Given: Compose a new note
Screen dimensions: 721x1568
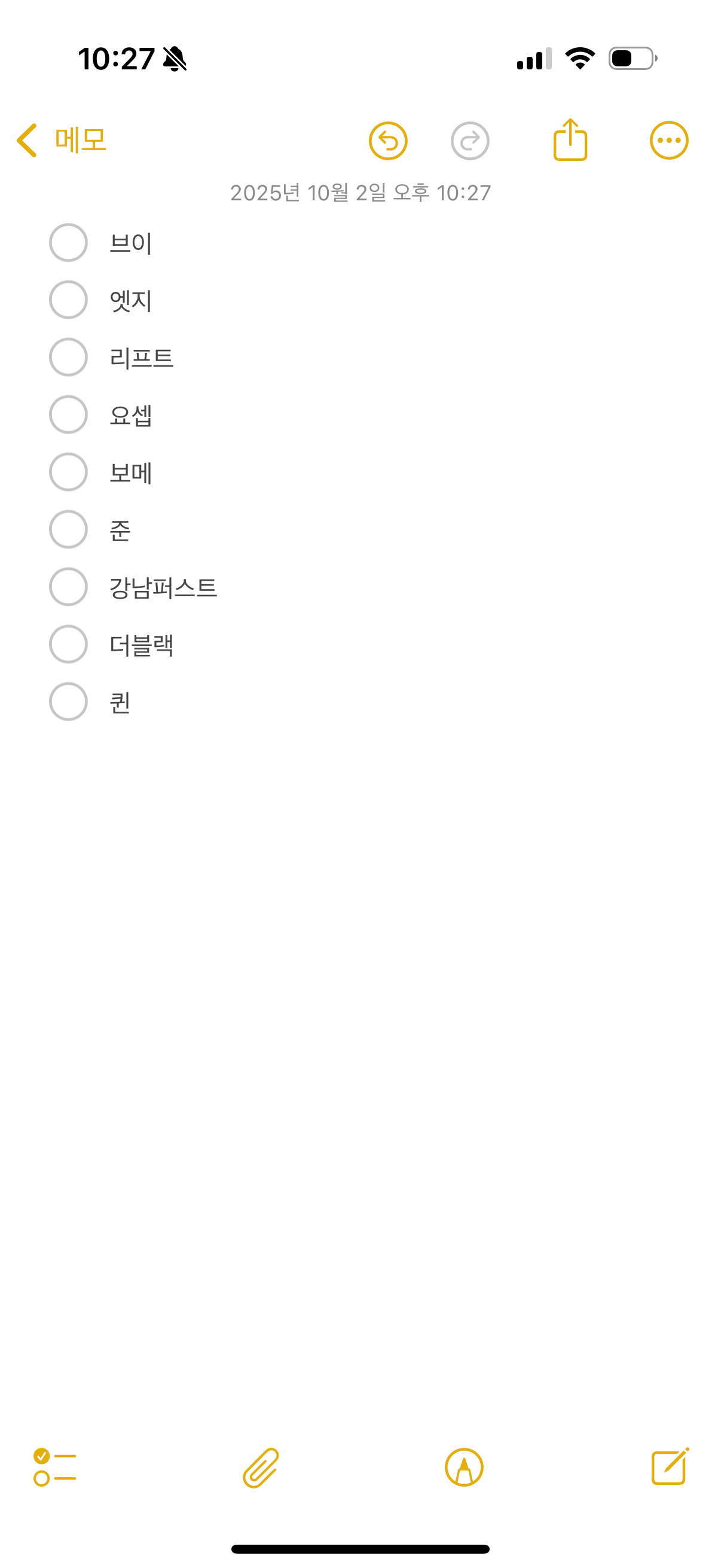Looking at the screenshot, I should click(x=669, y=1467).
